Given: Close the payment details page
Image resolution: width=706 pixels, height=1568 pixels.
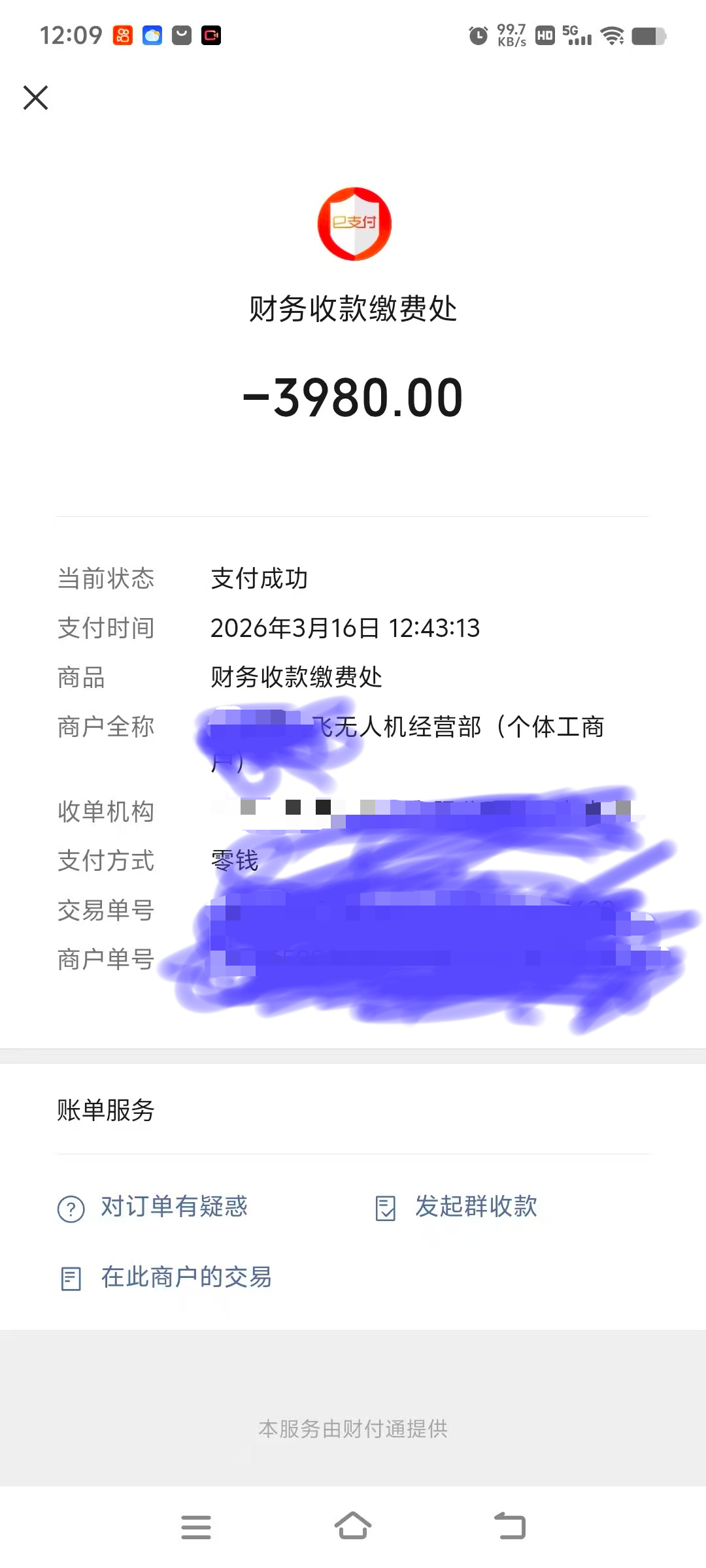Looking at the screenshot, I should coord(36,98).
